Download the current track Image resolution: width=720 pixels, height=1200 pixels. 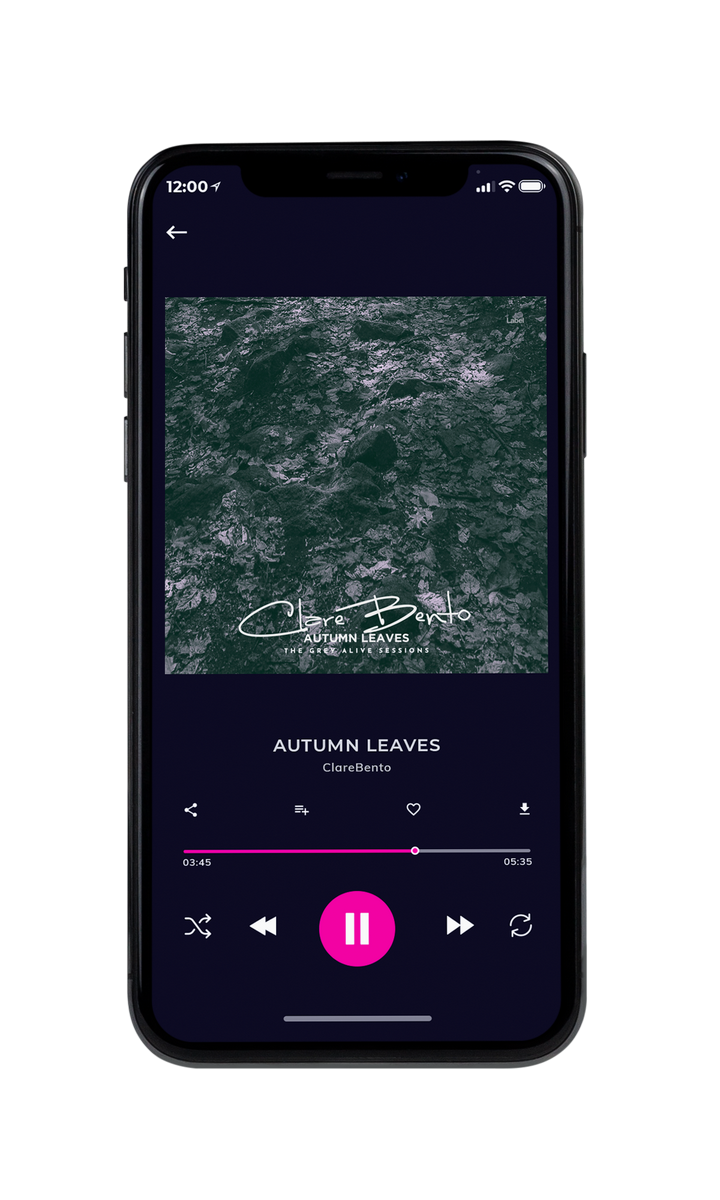(x=524, y=809)
